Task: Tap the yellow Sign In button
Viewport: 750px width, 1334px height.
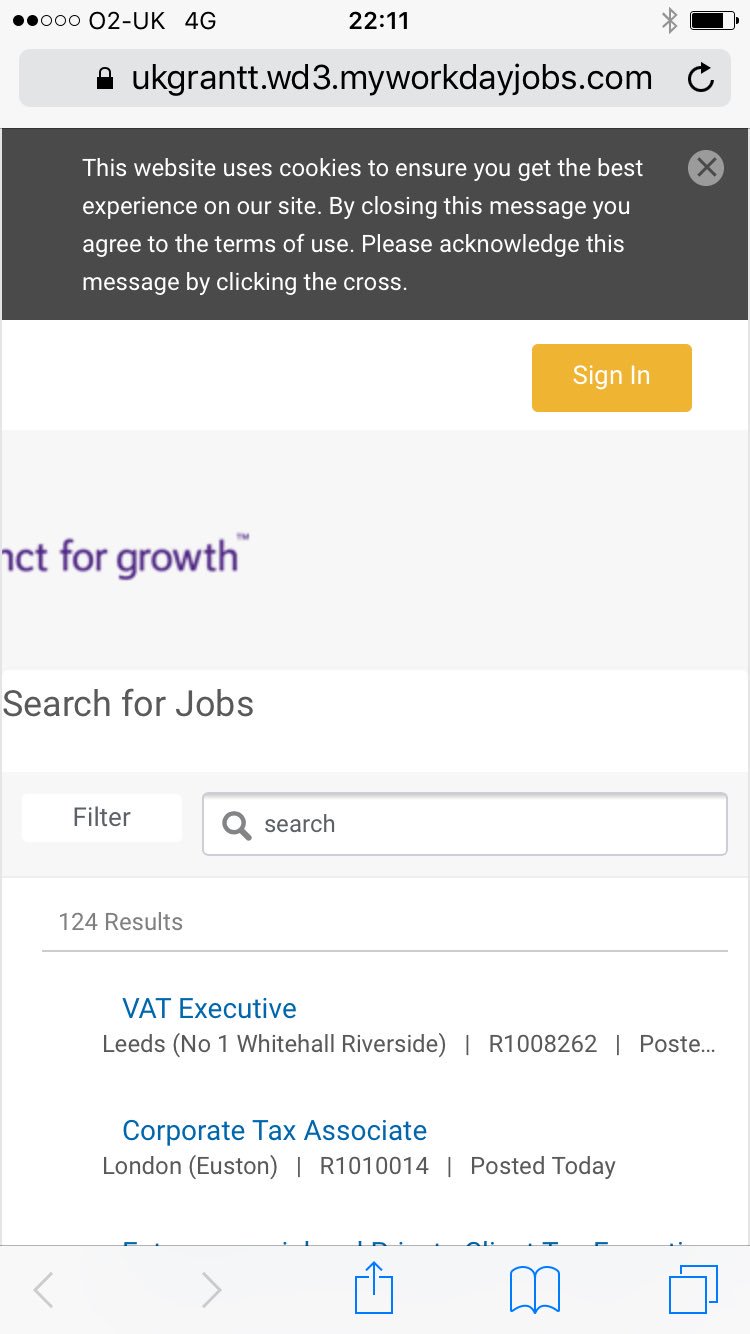Action: 611,377
